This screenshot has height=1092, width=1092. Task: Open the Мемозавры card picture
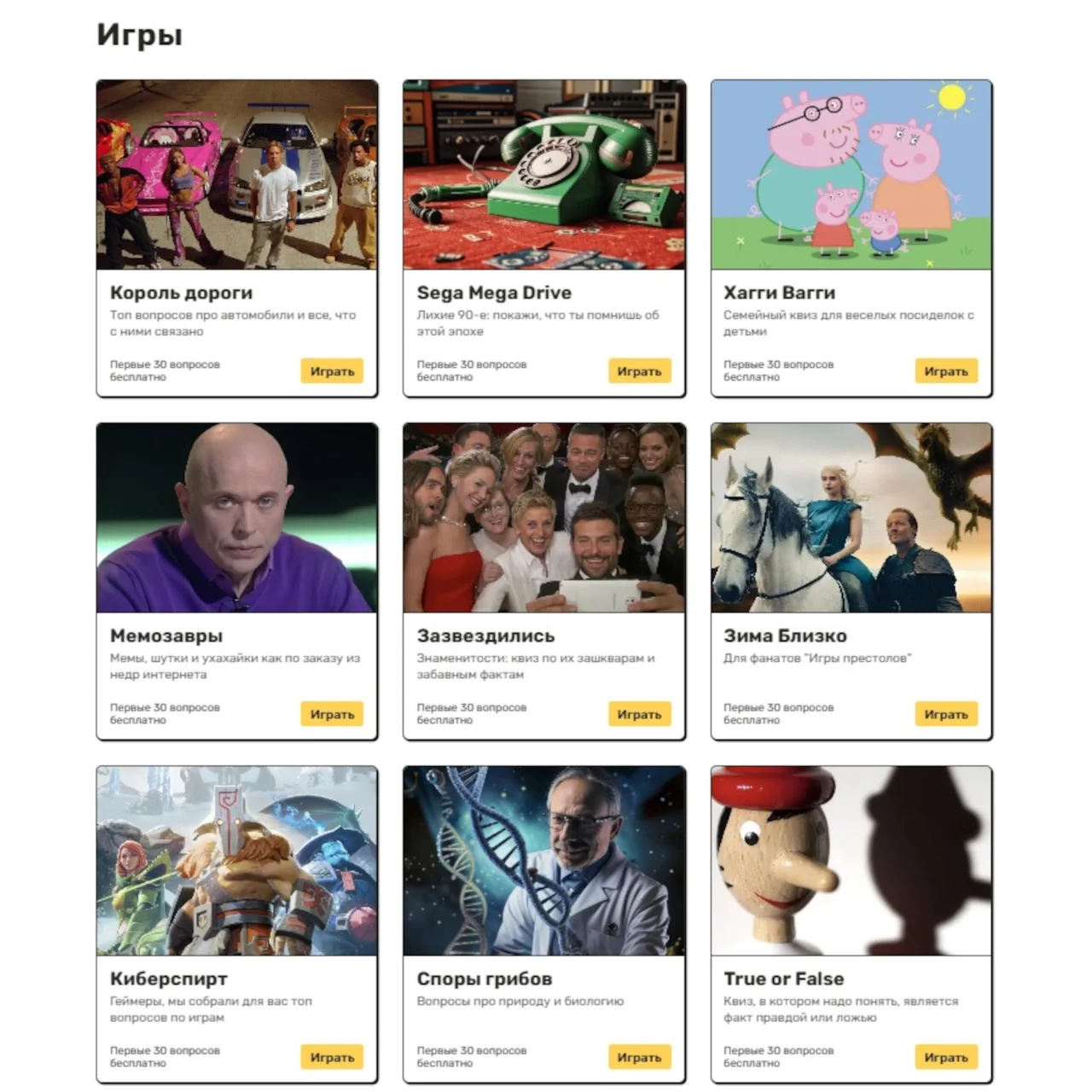[x=237, y=518]
